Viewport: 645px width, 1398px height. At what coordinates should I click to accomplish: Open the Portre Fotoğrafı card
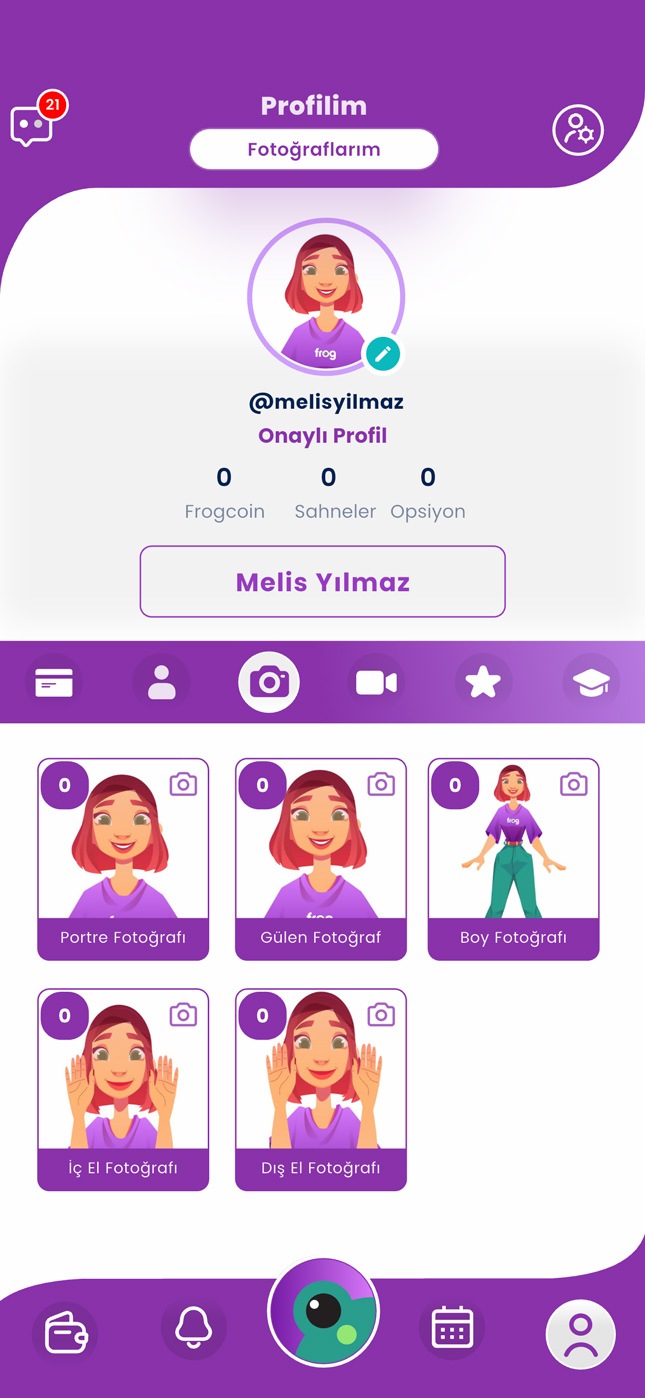(123, 859)
